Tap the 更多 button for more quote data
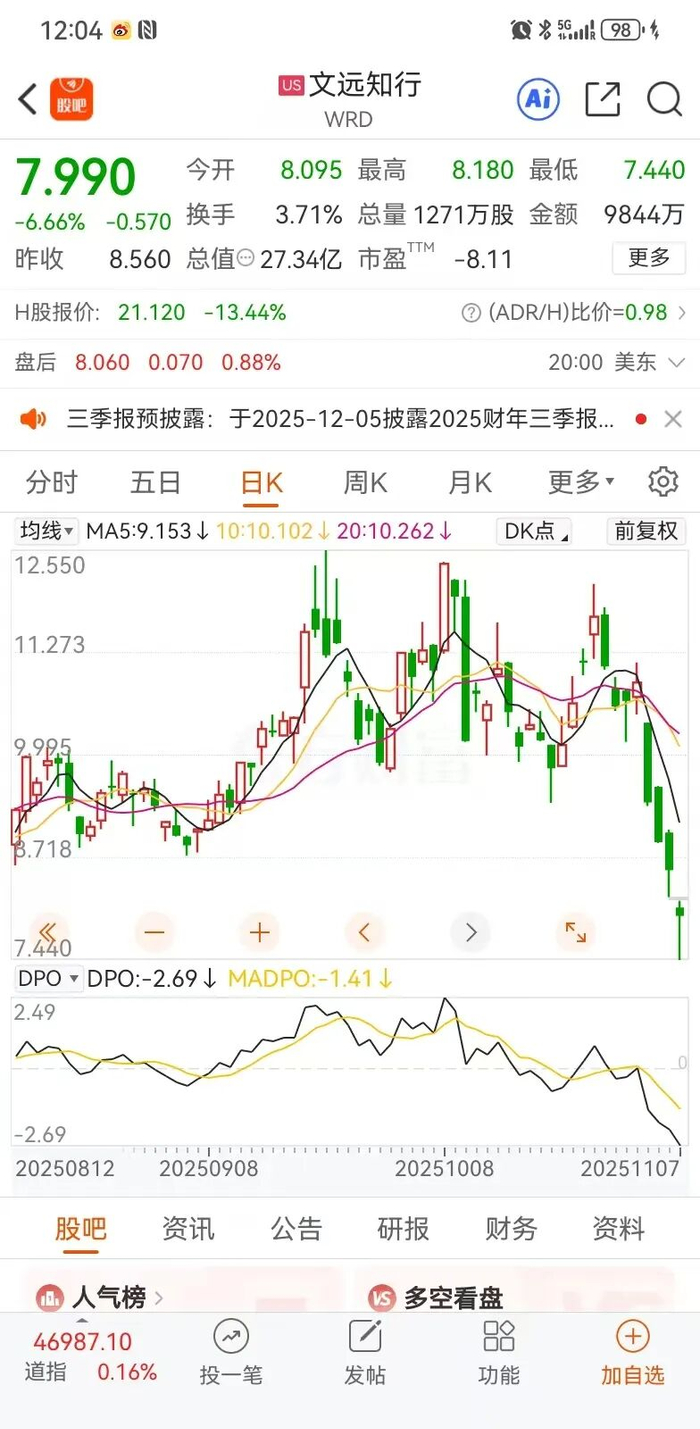Image resolution: width=700 pixels, height=1429 pixels. tap(649, 258)
